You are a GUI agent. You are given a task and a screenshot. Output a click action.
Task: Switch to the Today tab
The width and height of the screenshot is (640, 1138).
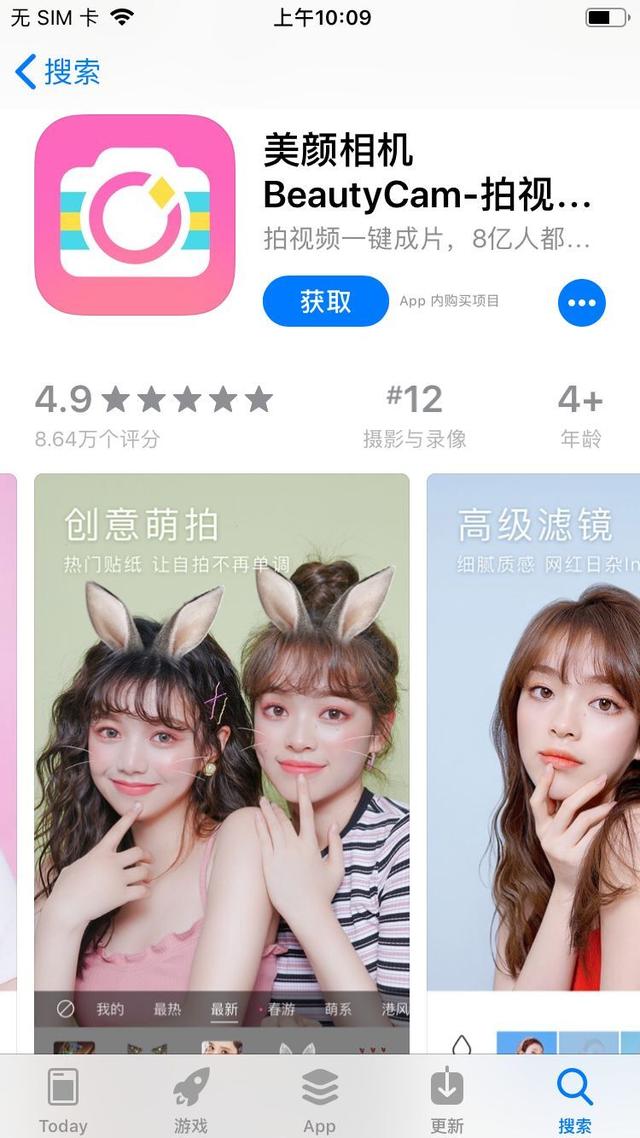63,1099
